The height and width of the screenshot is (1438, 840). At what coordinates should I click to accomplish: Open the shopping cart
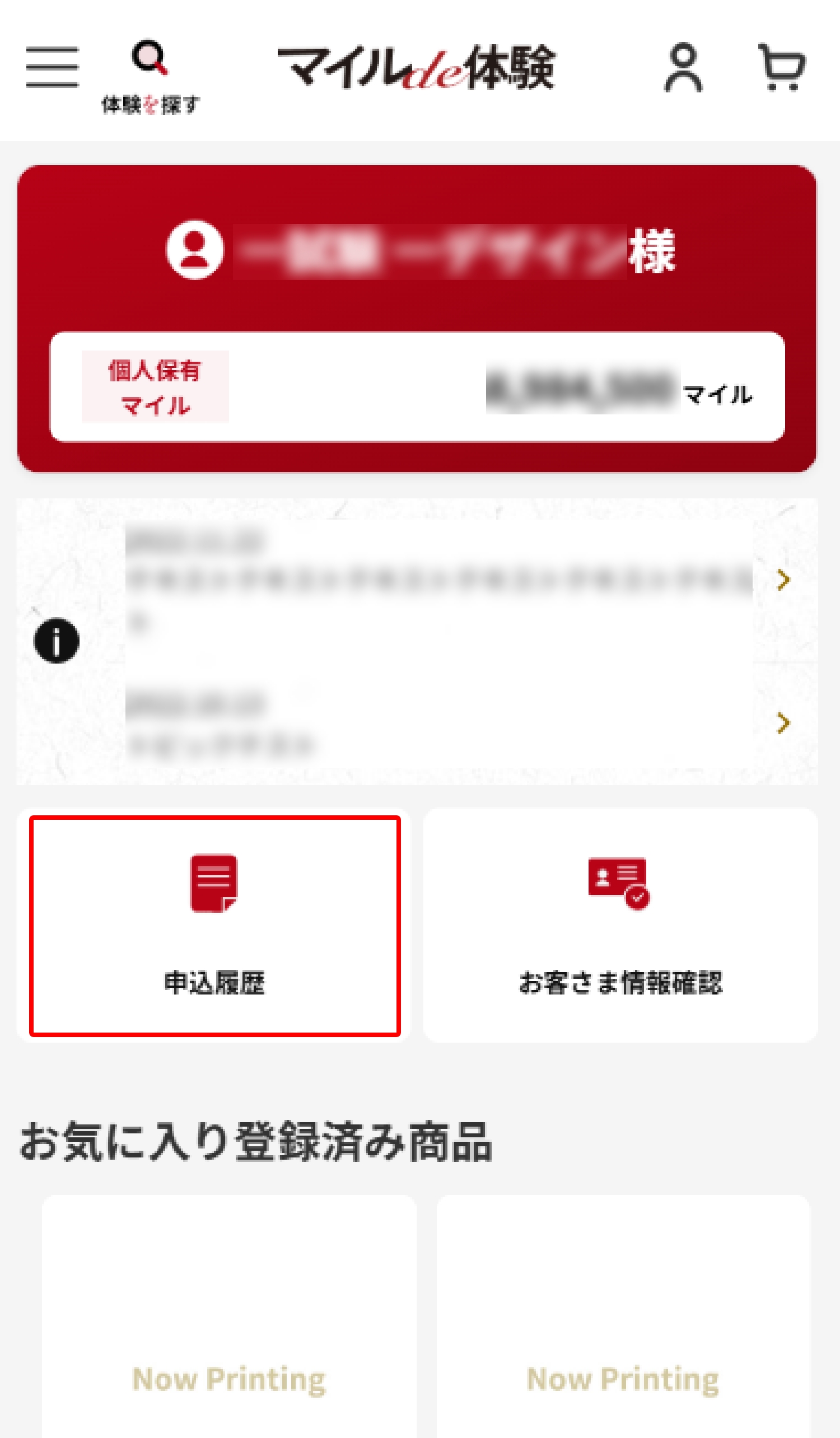click(782, 67)
